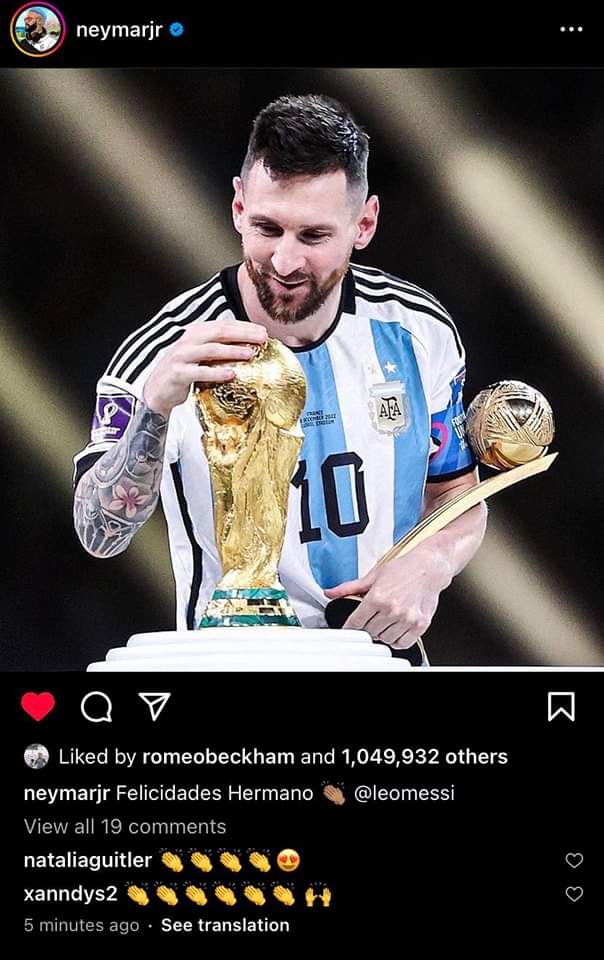View the 1,049,932 others who liked the post

tap(424, 757)
